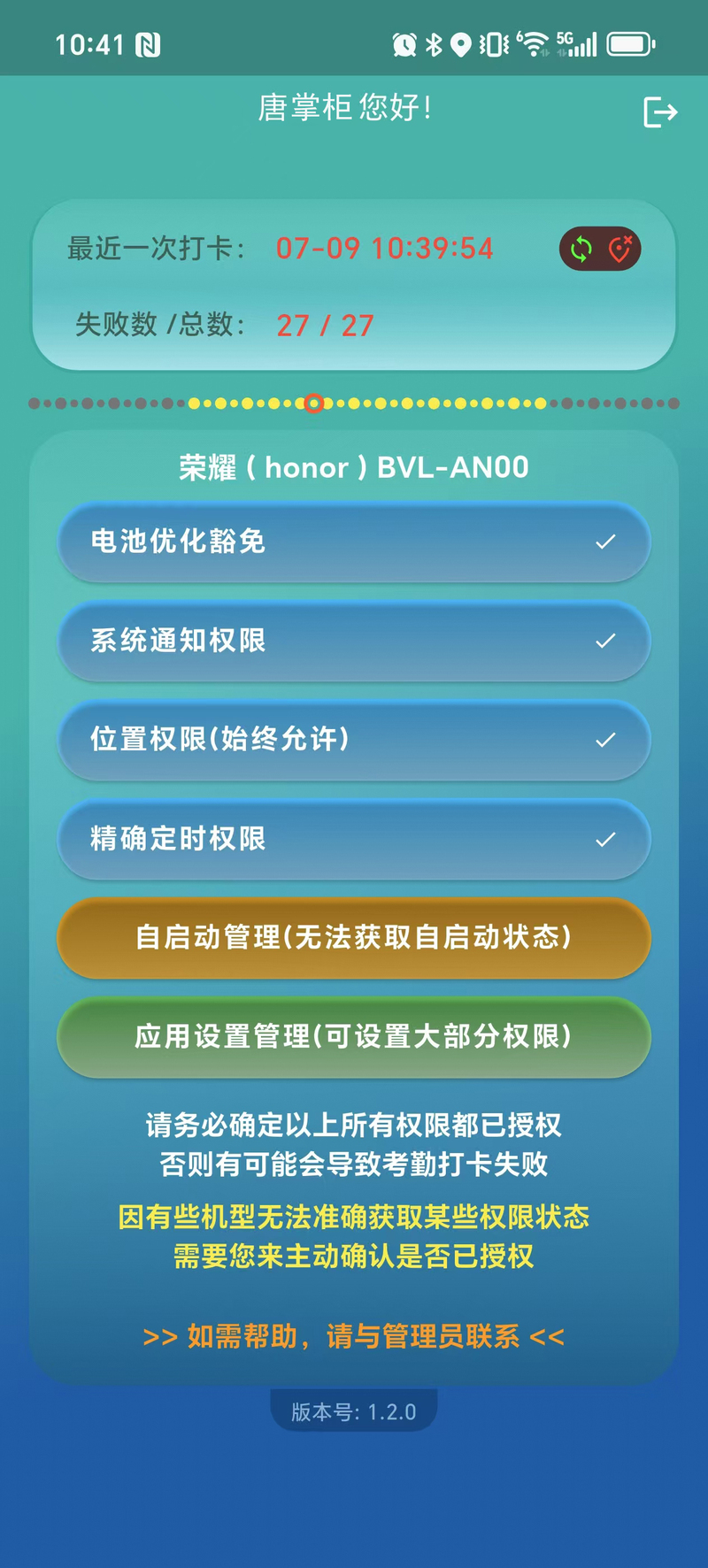
Task: Open 精确定时权限 setting
Action: 354,839
